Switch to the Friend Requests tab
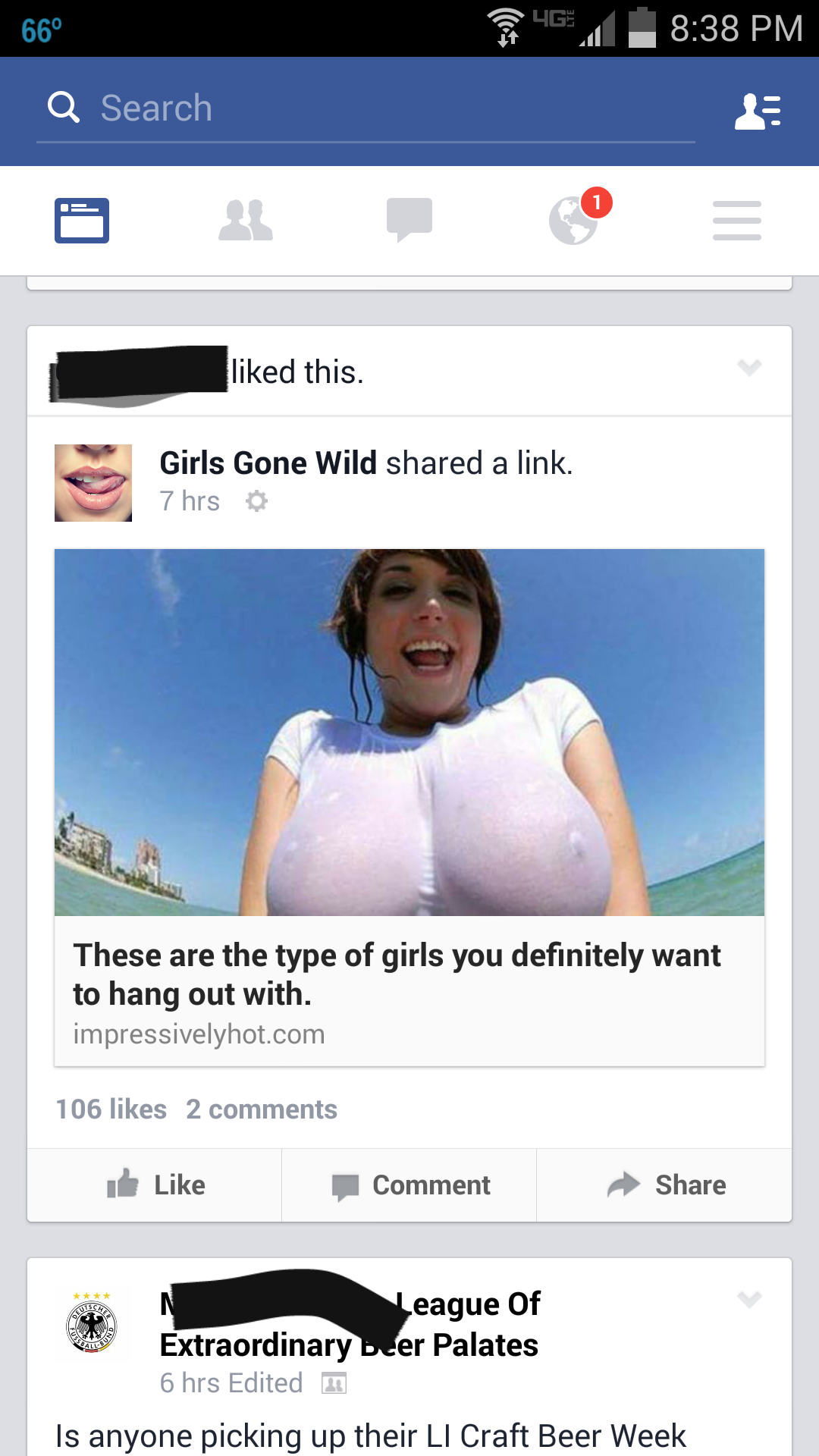819x1456 pixels. pos(245,221)
